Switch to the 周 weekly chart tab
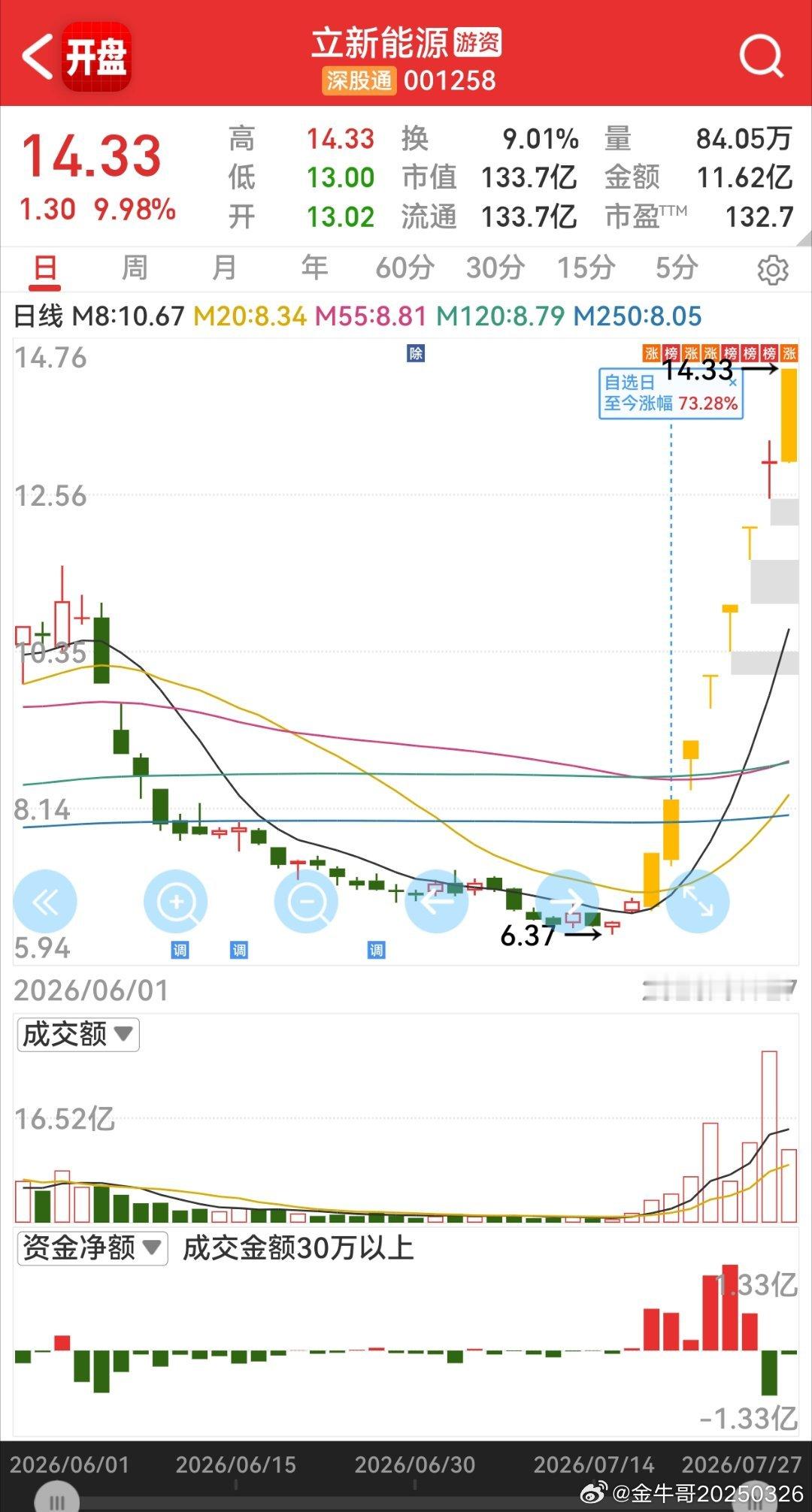Image resolution: width=812 pixels, height=1512 pixels. click(x=135, y=268)
